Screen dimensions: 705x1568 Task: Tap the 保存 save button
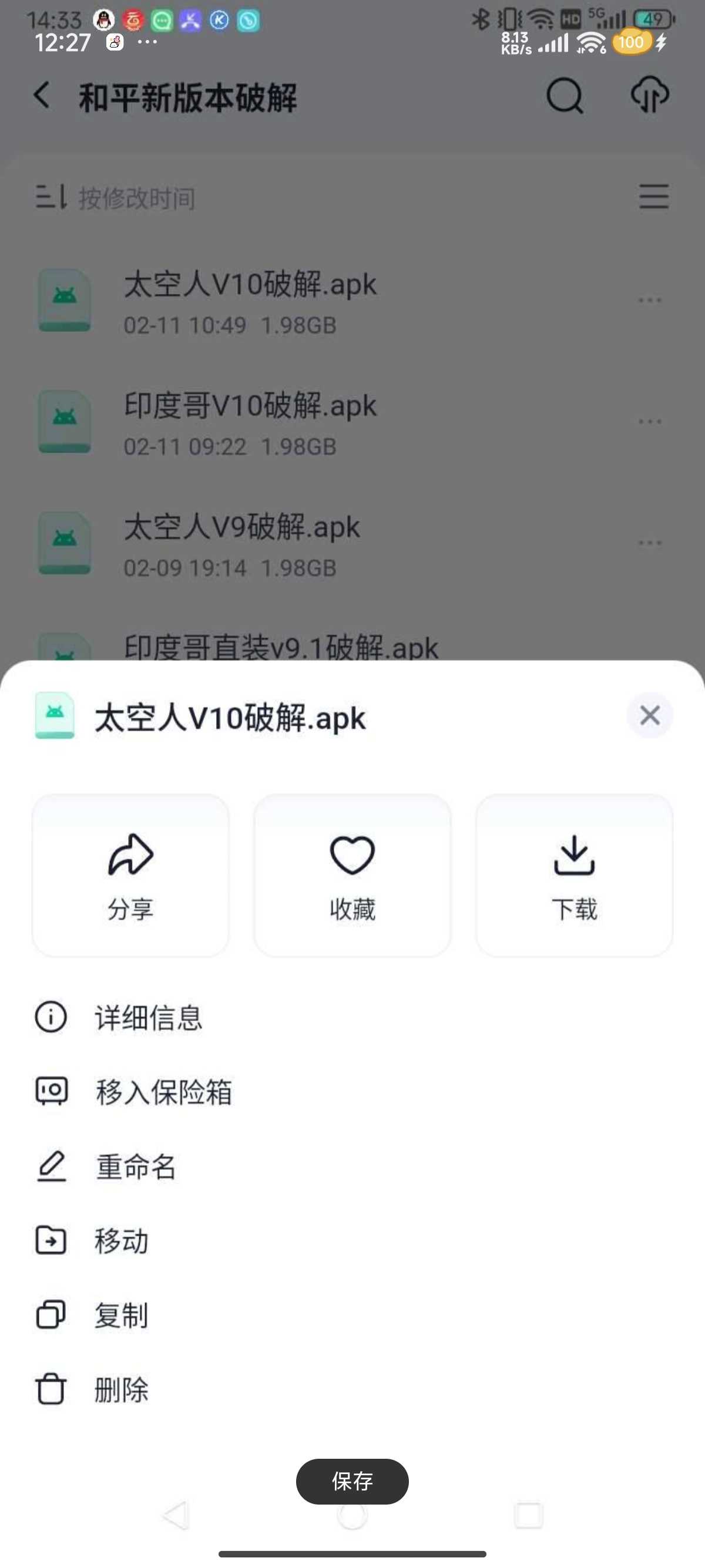pos(352,1480)
